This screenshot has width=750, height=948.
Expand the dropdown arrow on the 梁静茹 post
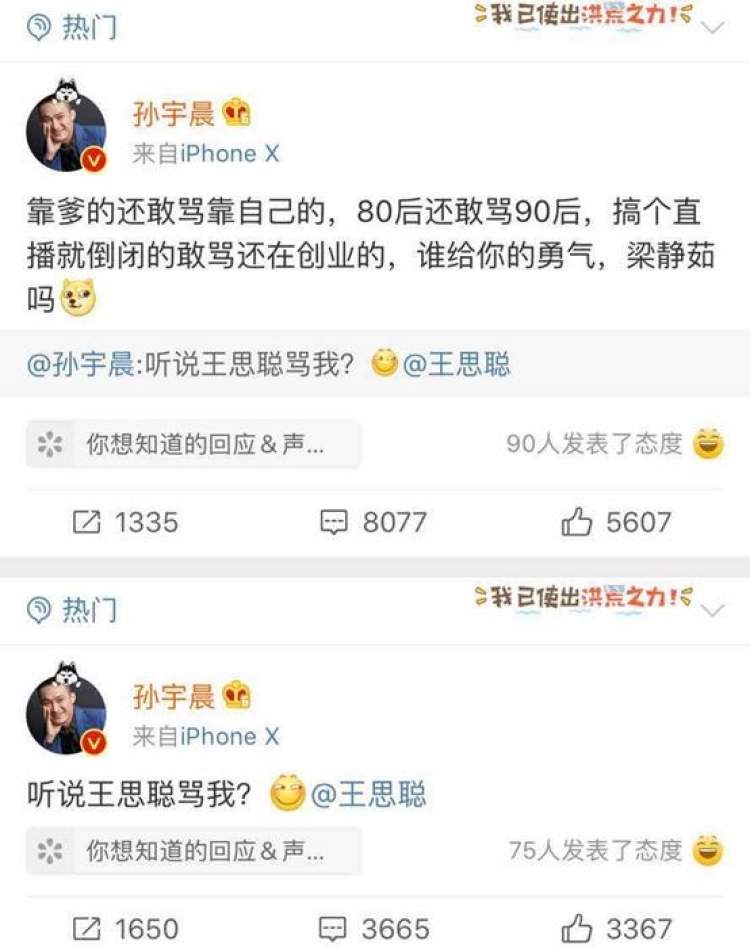click(712, 28)
